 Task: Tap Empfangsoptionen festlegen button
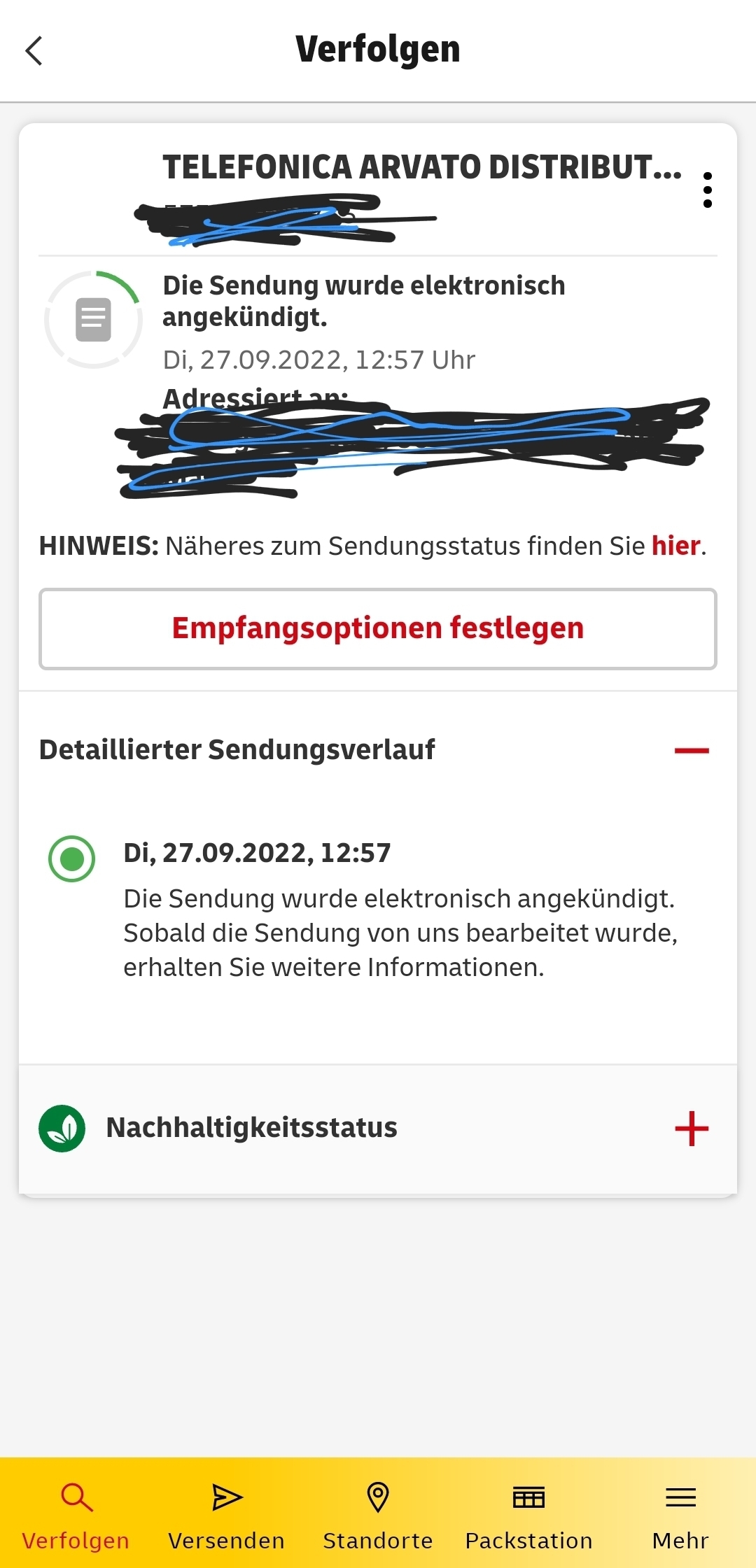[x=378, y=628]
